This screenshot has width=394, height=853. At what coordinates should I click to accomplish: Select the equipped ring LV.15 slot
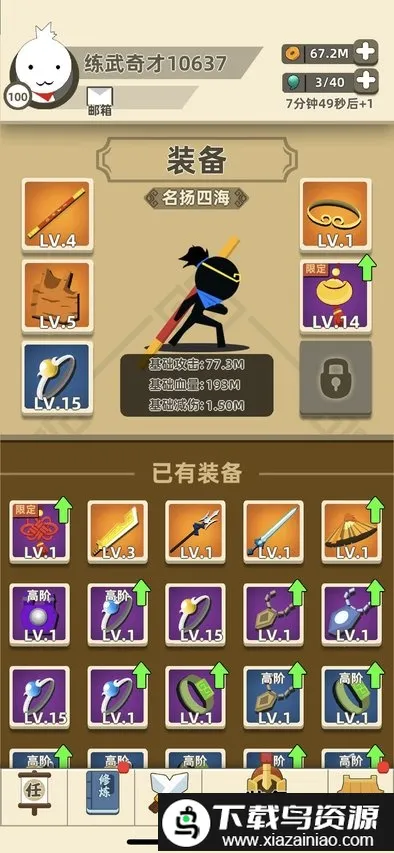[57, 378]
